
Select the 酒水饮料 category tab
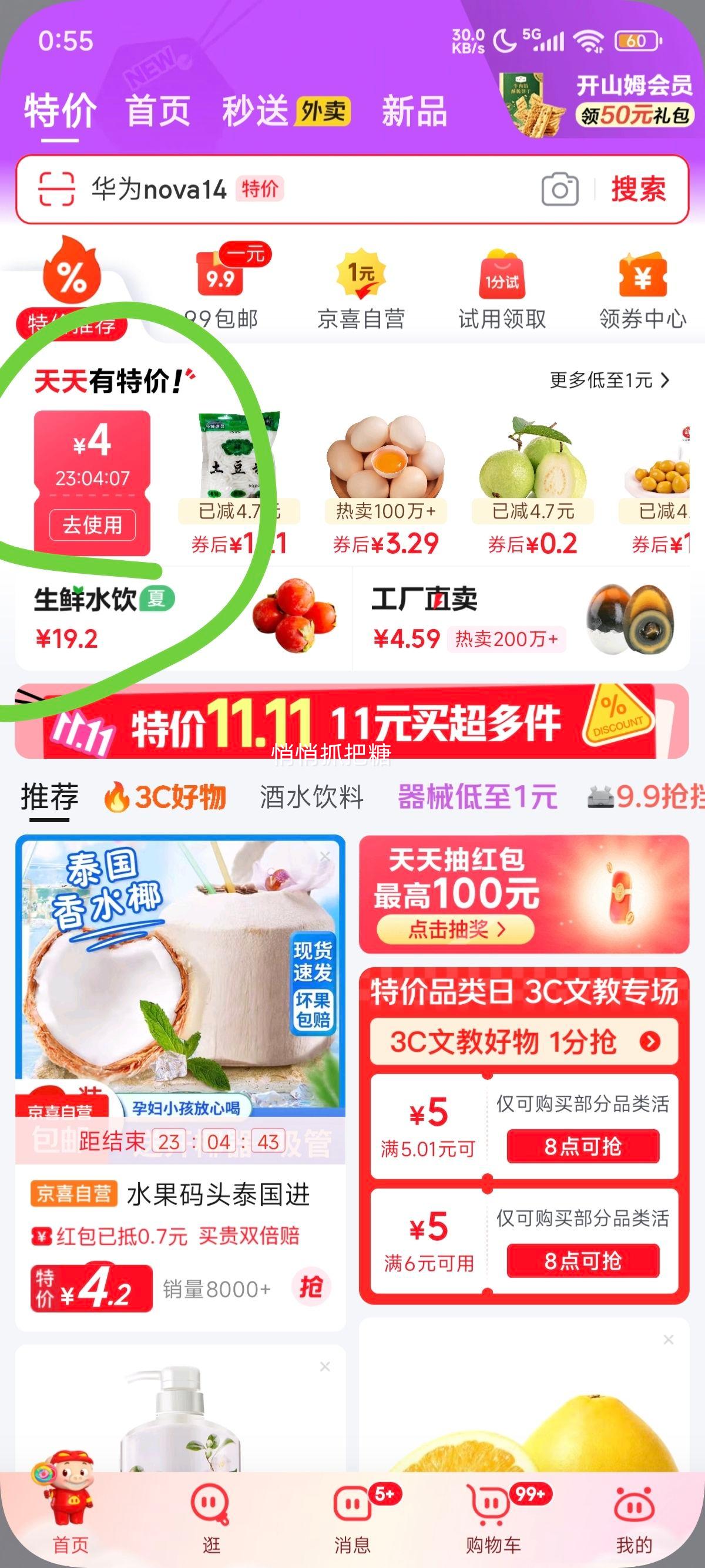(x=311, y=796)
